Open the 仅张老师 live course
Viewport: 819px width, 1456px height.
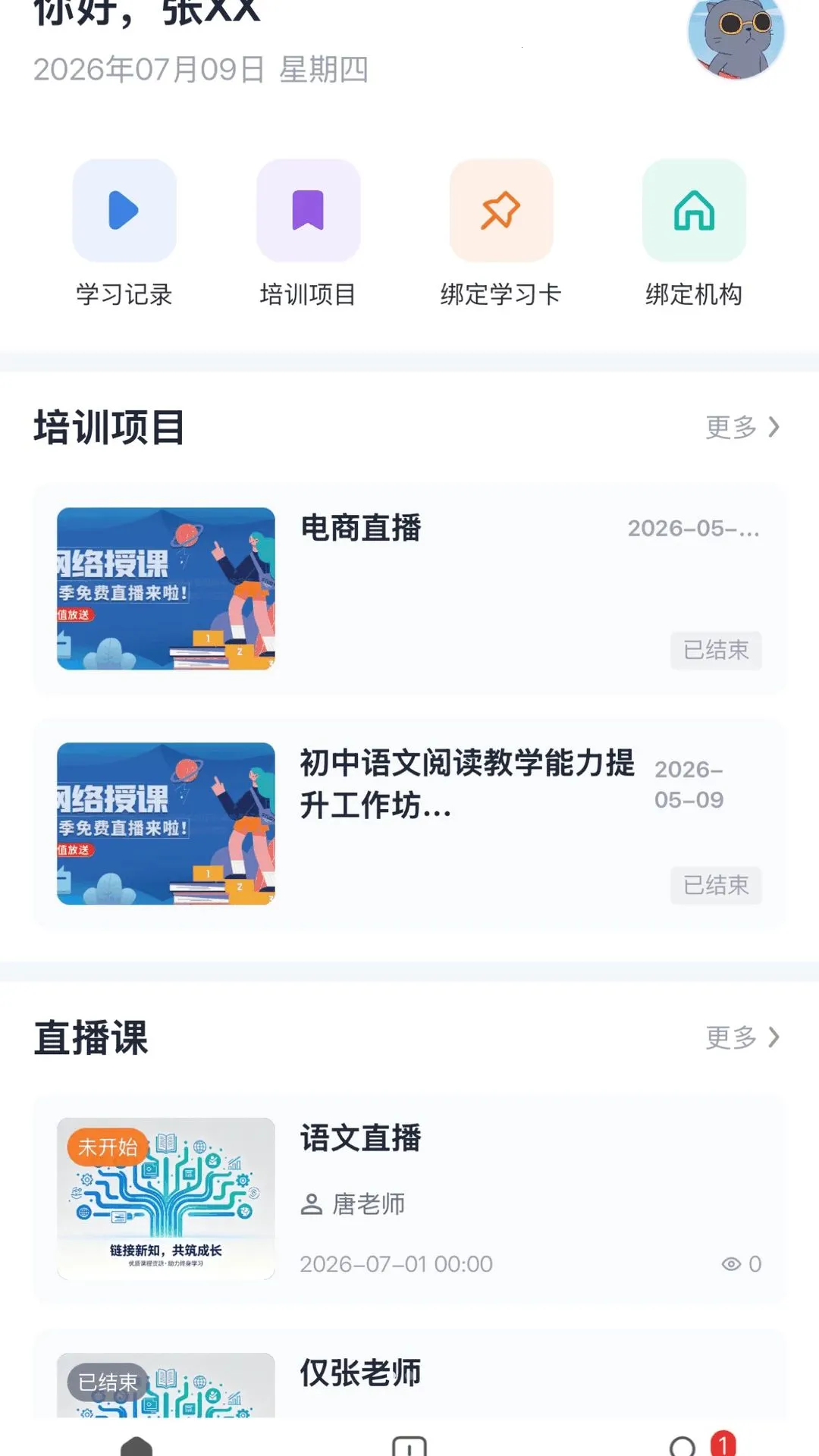coord(409,1374)
